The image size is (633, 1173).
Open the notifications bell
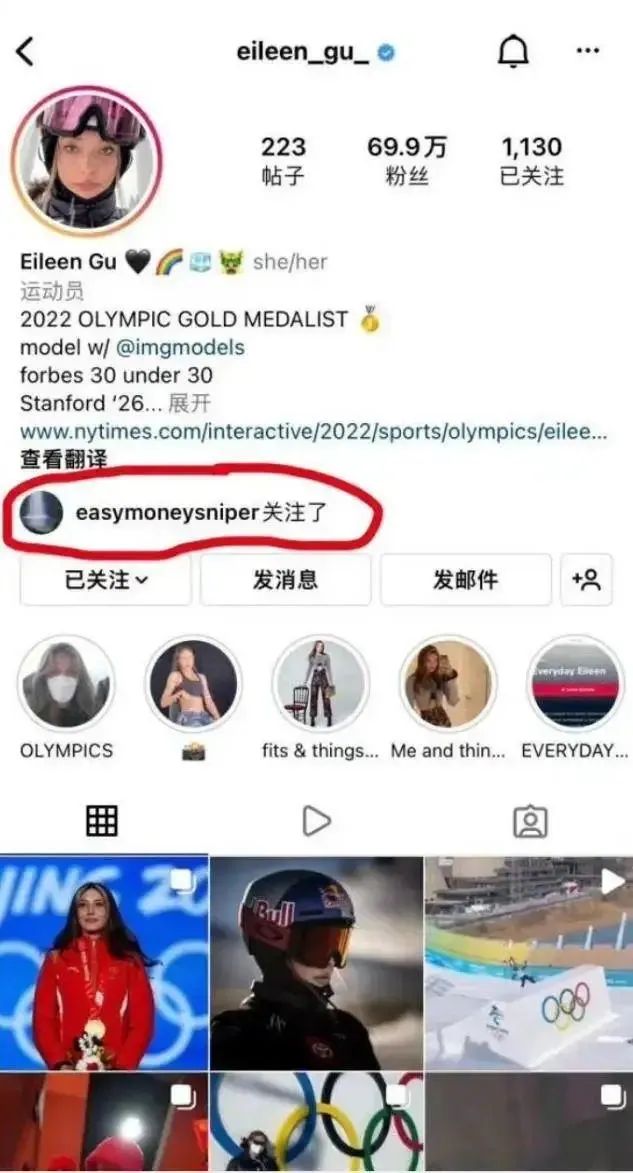pos(513,52)
